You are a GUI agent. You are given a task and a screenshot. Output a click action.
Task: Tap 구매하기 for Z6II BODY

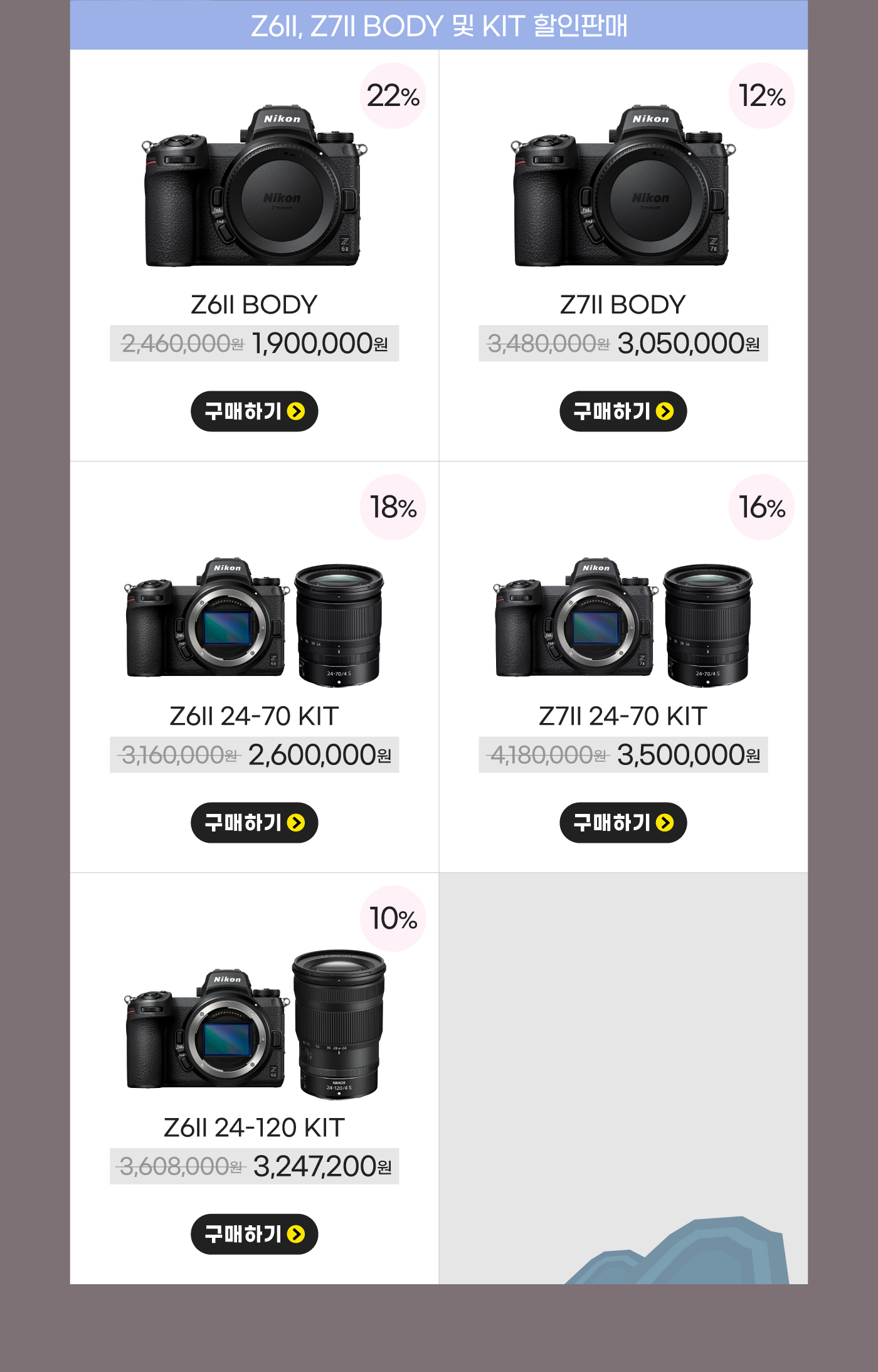[x=254, y=411]
